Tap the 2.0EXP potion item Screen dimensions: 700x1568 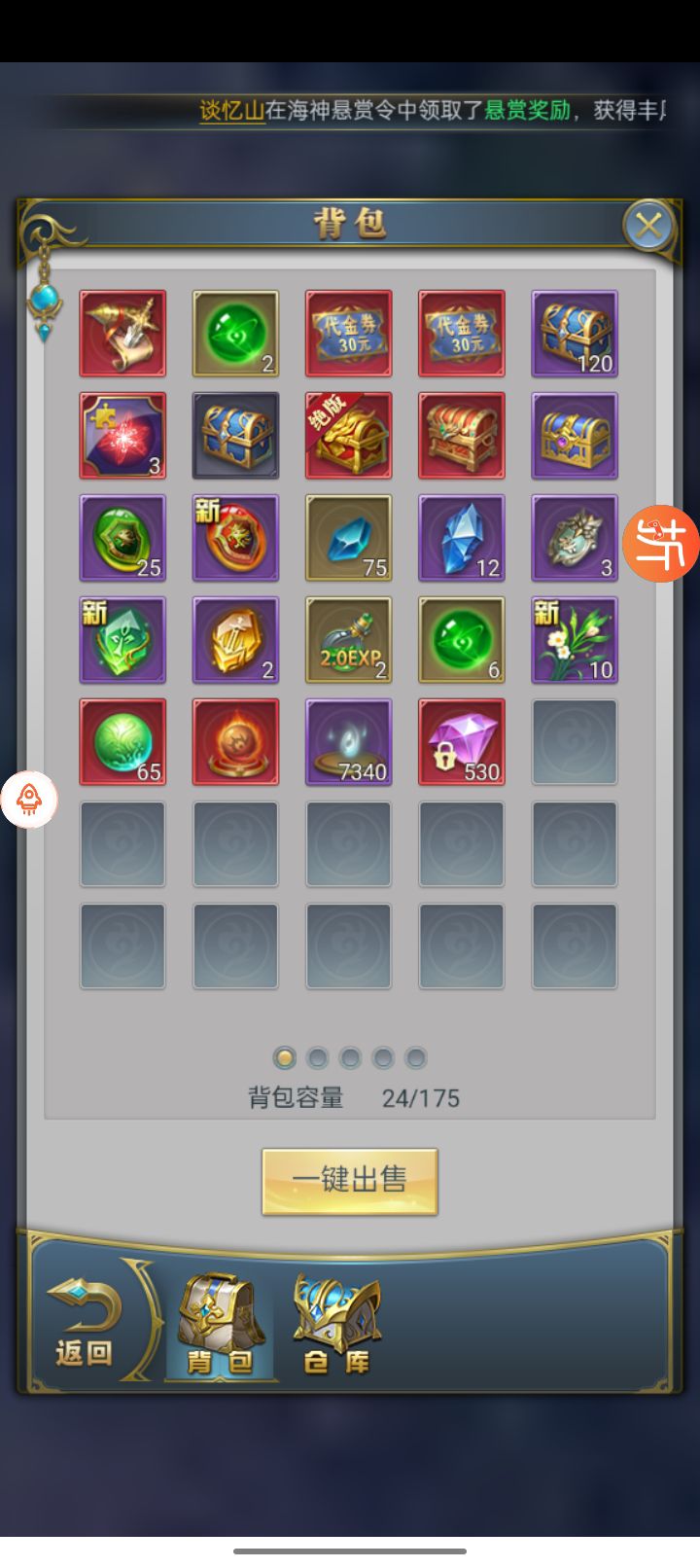tap(348, 640)
